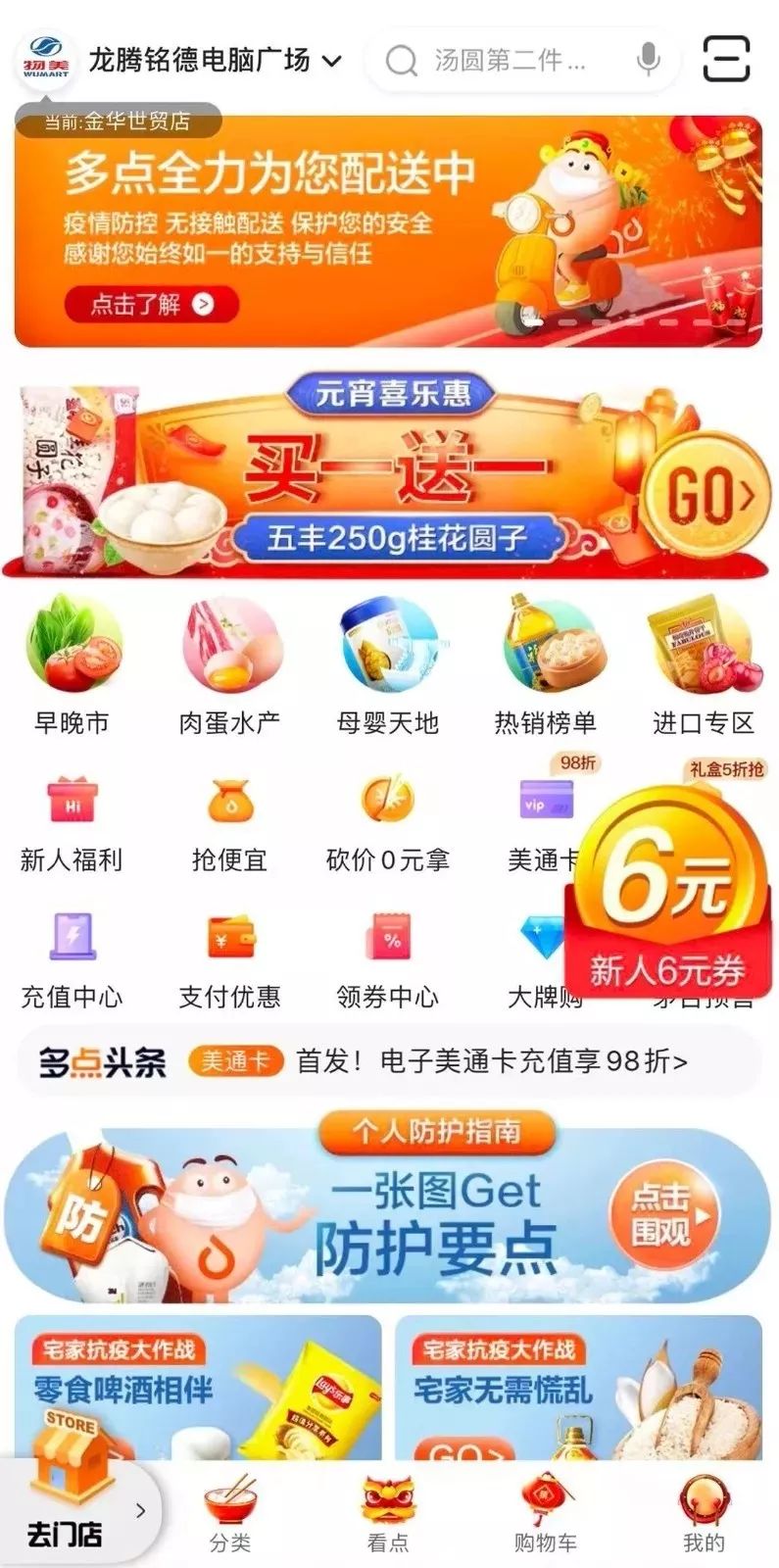The height and width of the screenshot is (1568, 779).
Task: Switch to 分类 tab
Action: pyautogui.click(x=229, y=1514)
